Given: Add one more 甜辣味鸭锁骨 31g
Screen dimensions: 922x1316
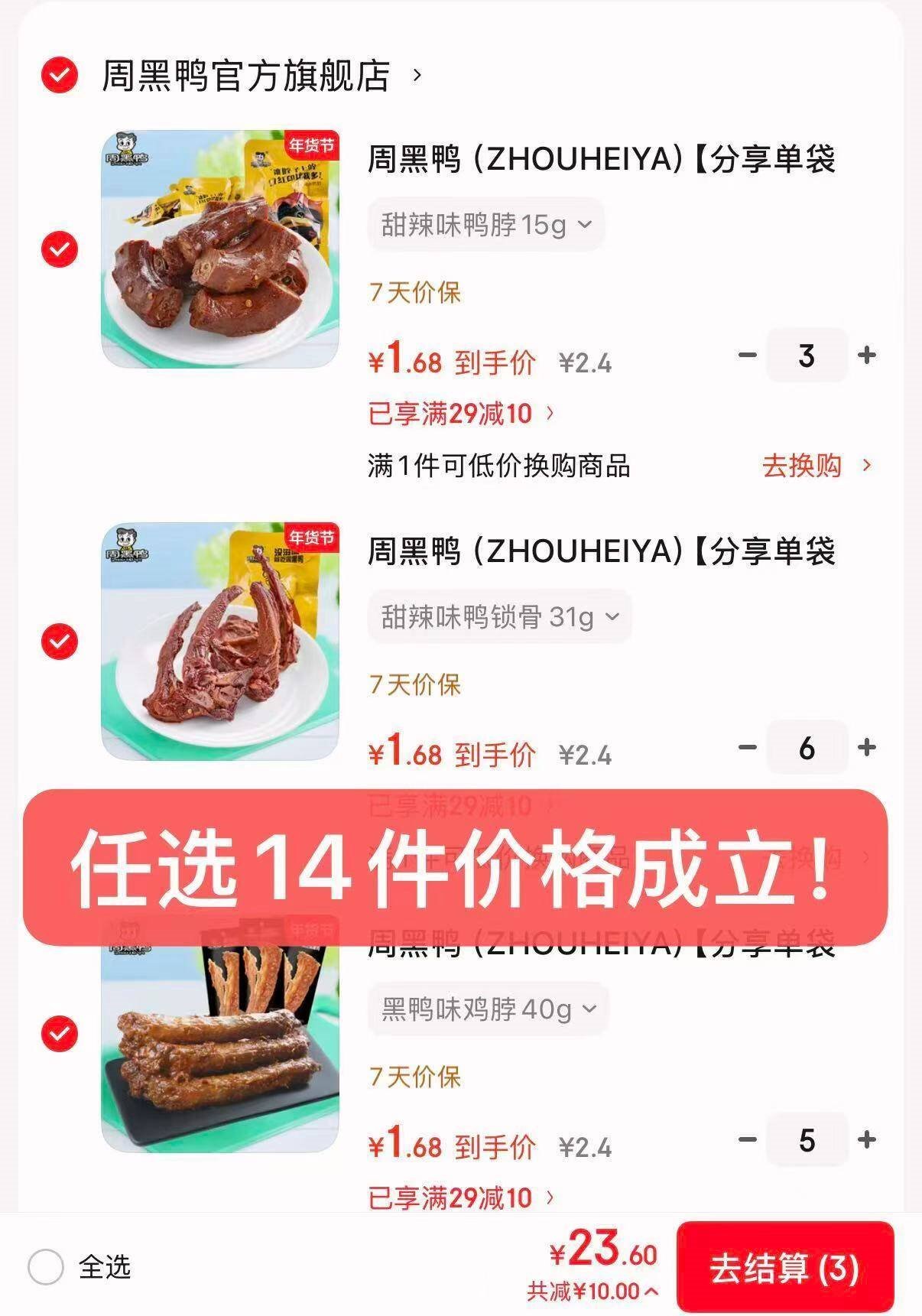Looking at the screenshot, I should (x=867, y=748).
